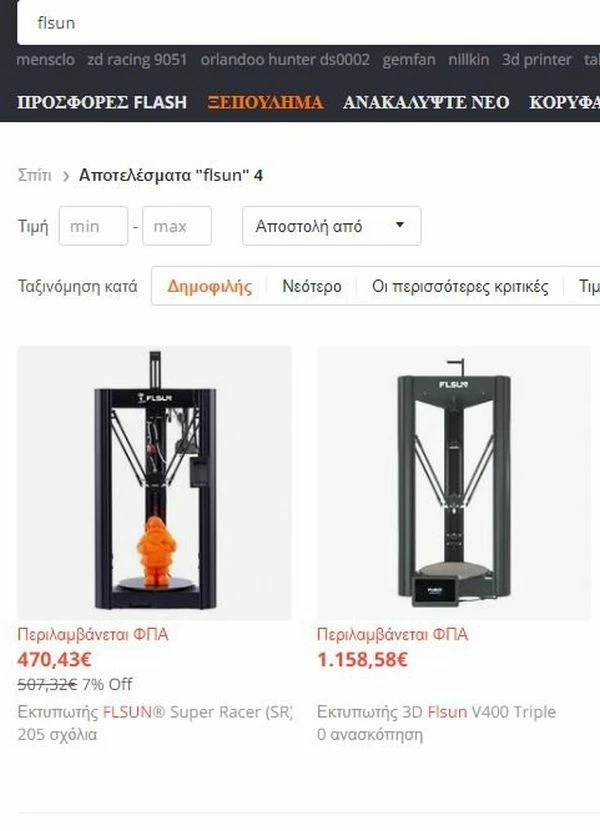This screenshot has height=831, width=600.
Task: Tap the search box containing flsun
Action: click(300, 22)
